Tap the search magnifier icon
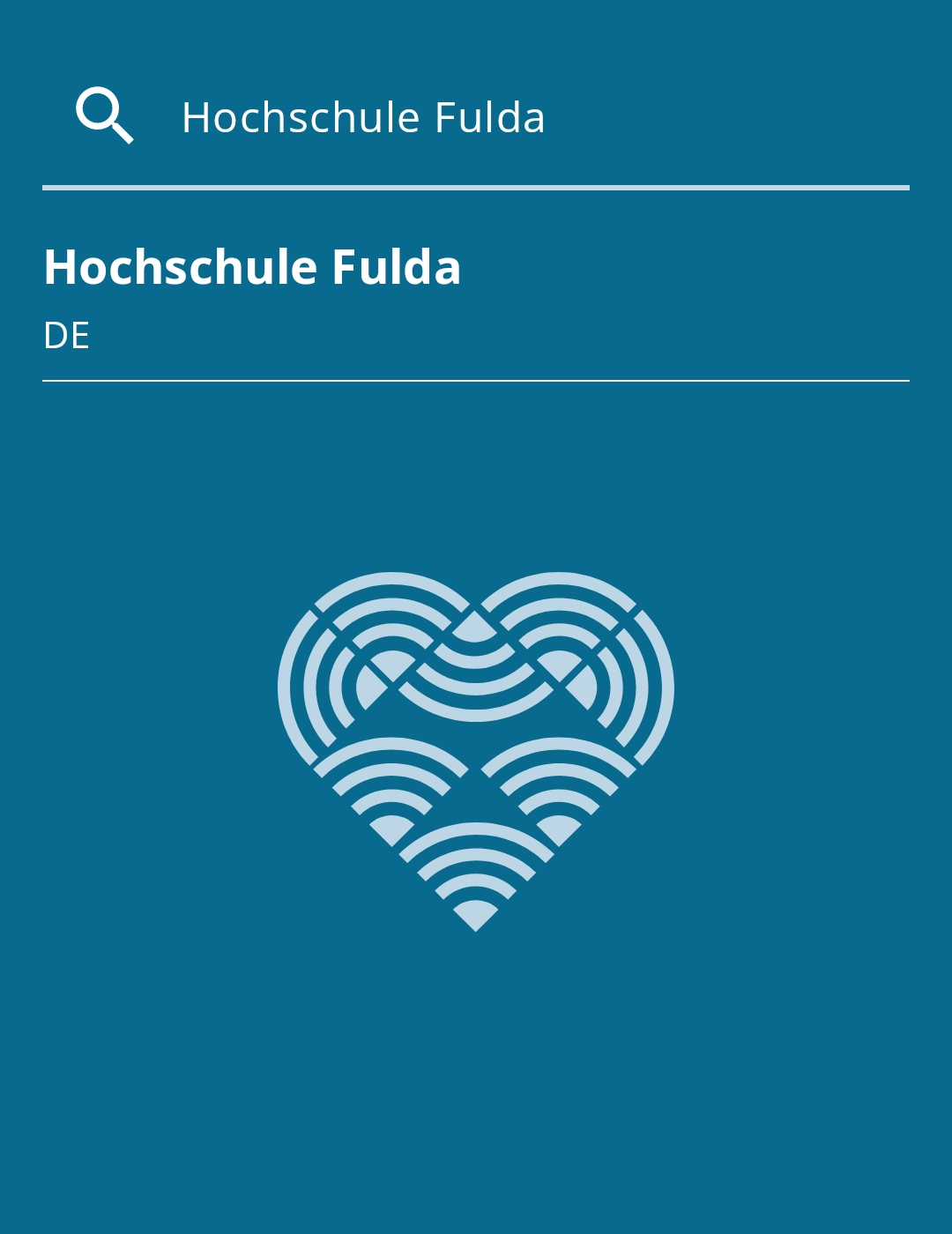The image size is (952, 1234). pos(104,115)
